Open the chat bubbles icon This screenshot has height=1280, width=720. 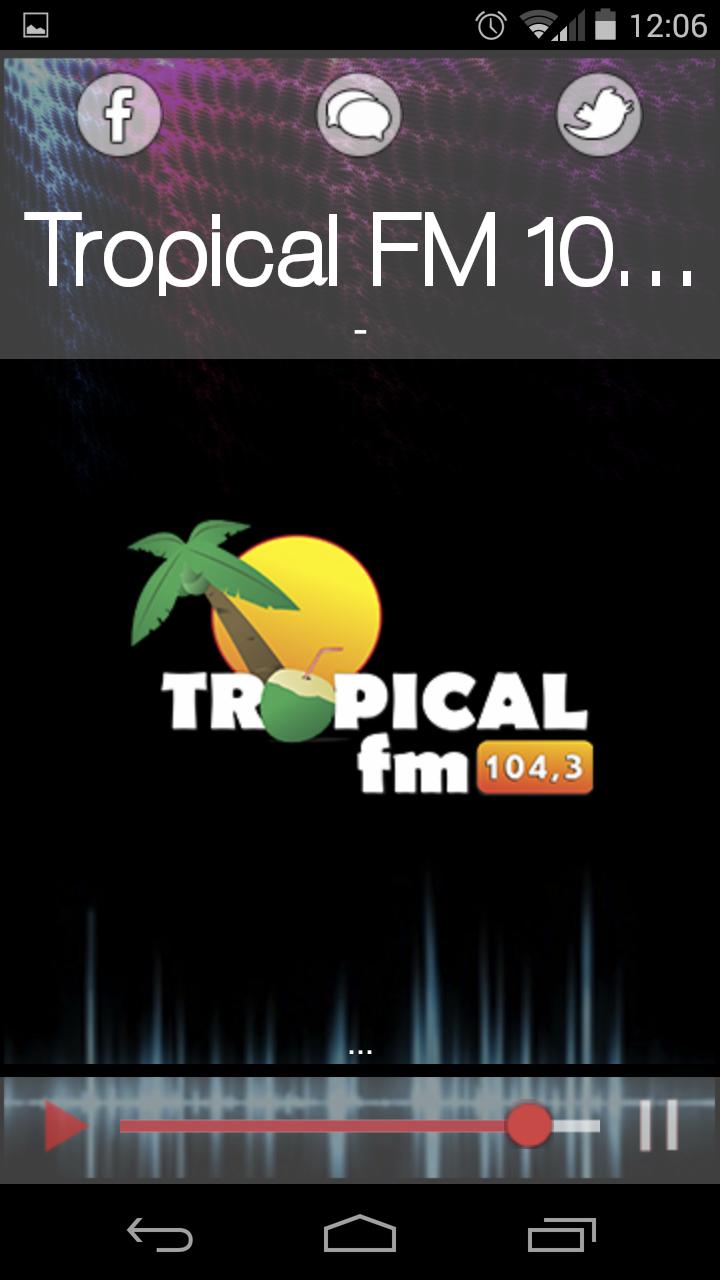[x=359, y=115]
